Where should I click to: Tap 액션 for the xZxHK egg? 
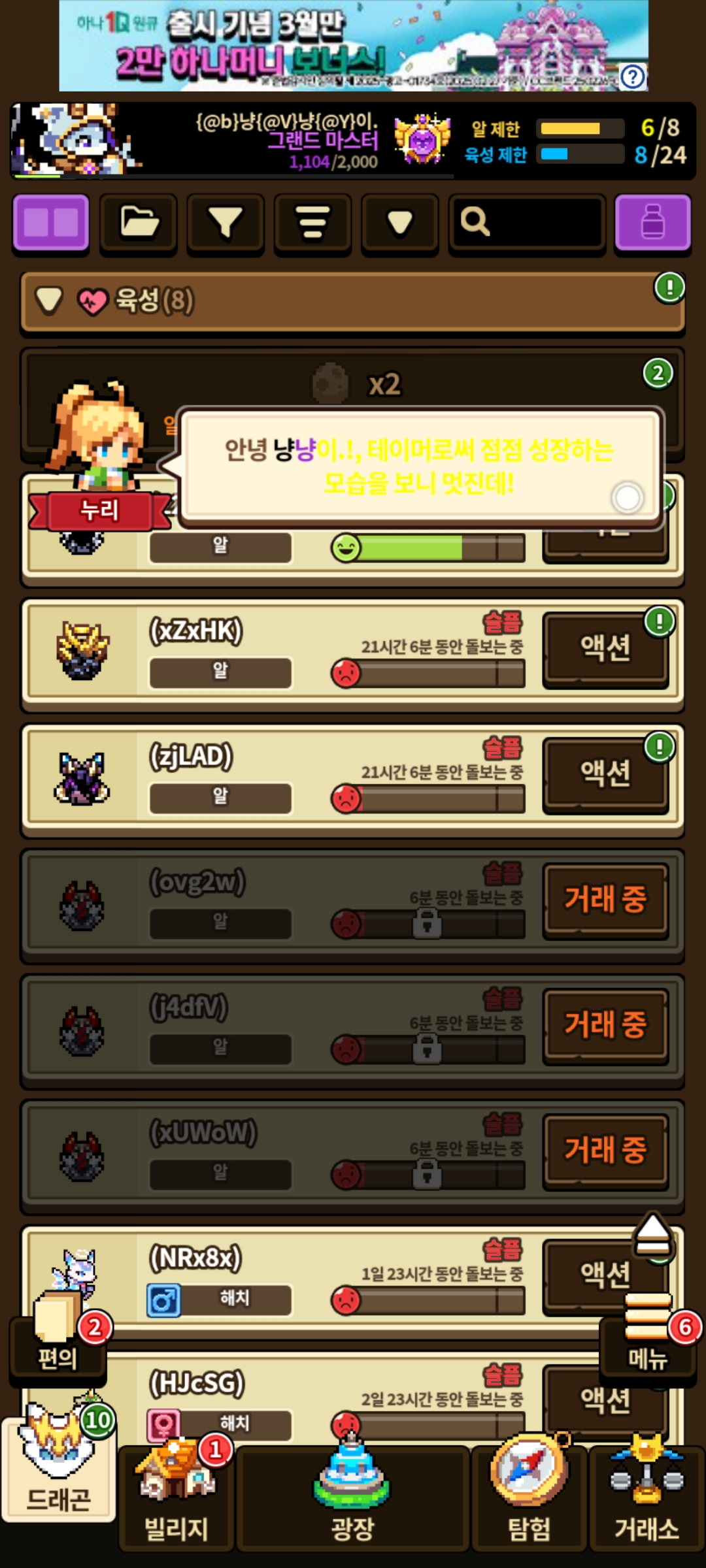tap(605, 649)
